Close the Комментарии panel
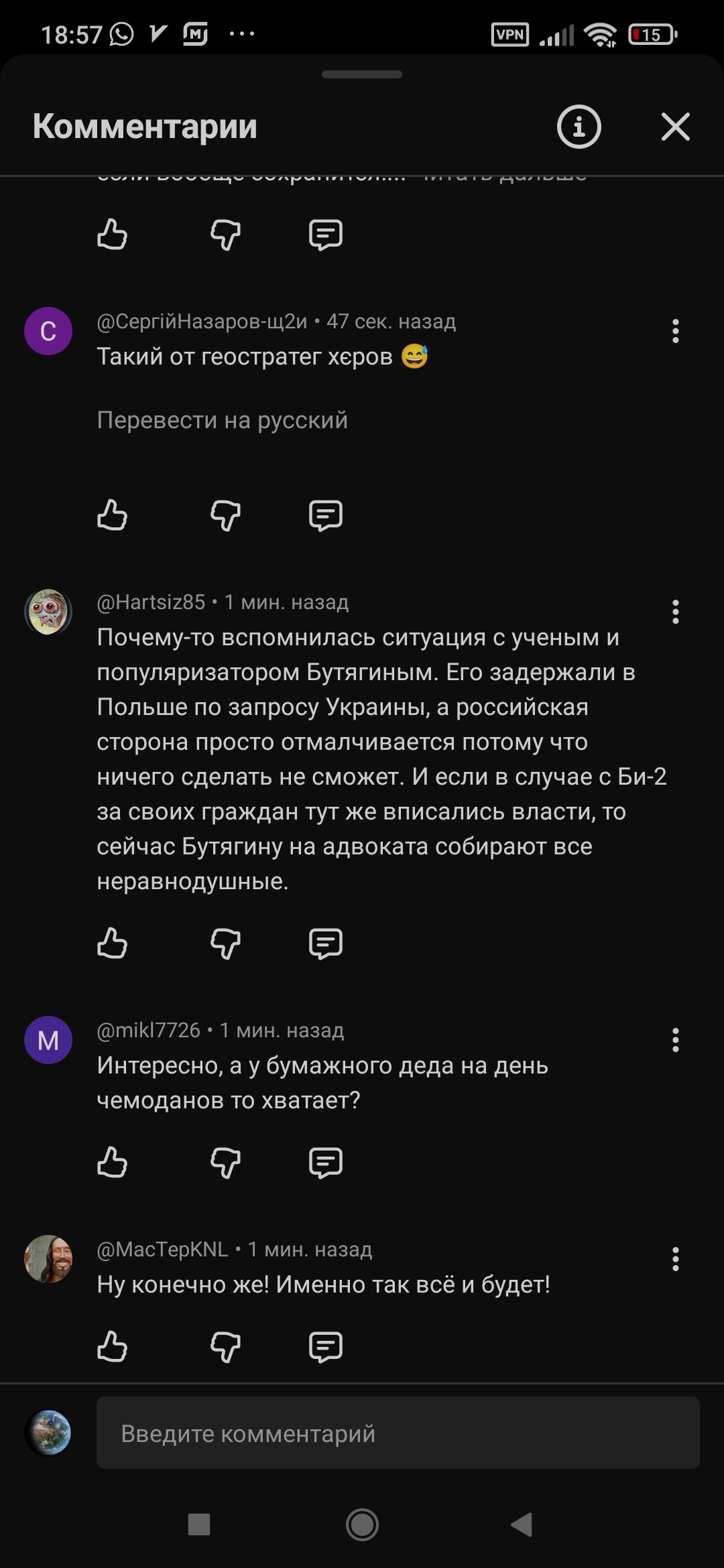 [675, 127]
